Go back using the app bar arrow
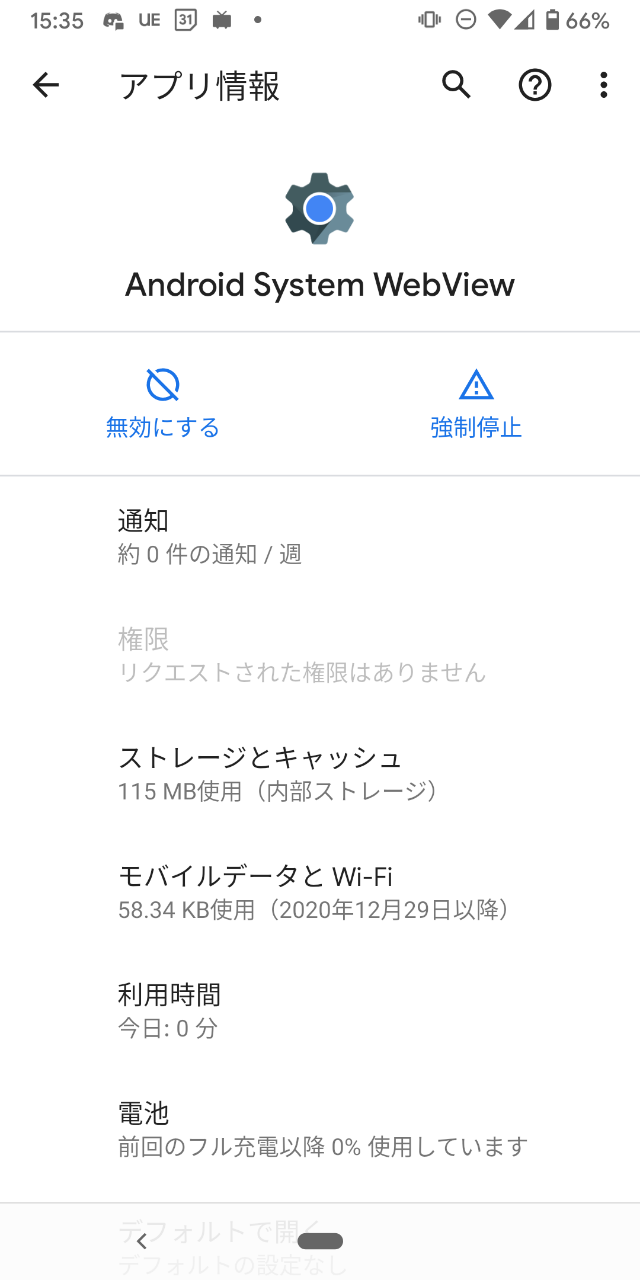Viewport: 640px width, 1280px height. tap(46, 86)
